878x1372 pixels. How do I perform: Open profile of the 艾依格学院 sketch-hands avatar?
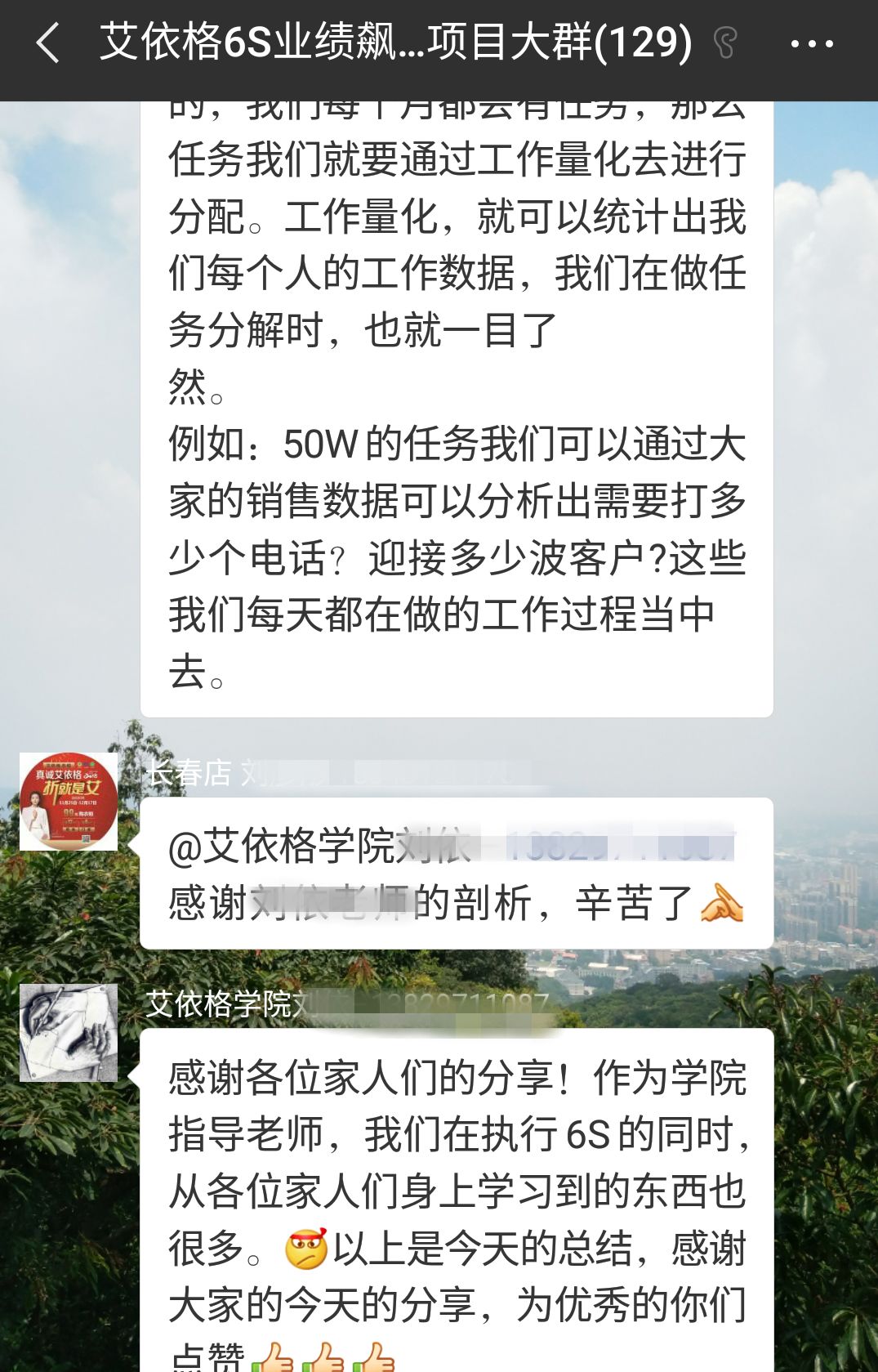pos(69,1032)
